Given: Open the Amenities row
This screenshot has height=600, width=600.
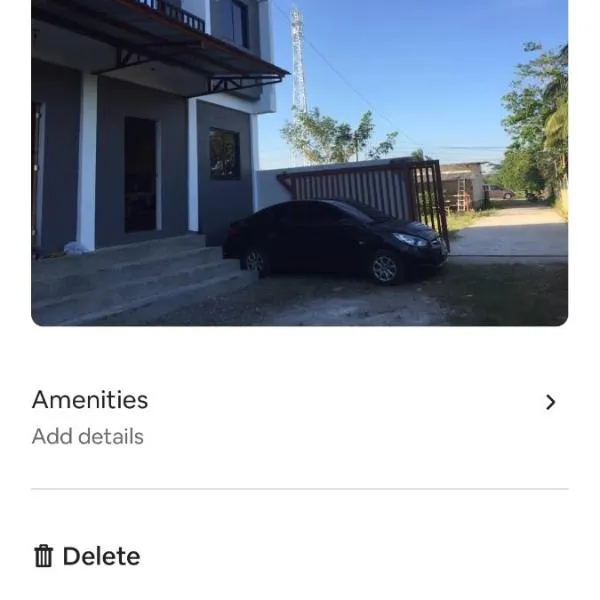Looking at the screenshot, I should [298, 416].
